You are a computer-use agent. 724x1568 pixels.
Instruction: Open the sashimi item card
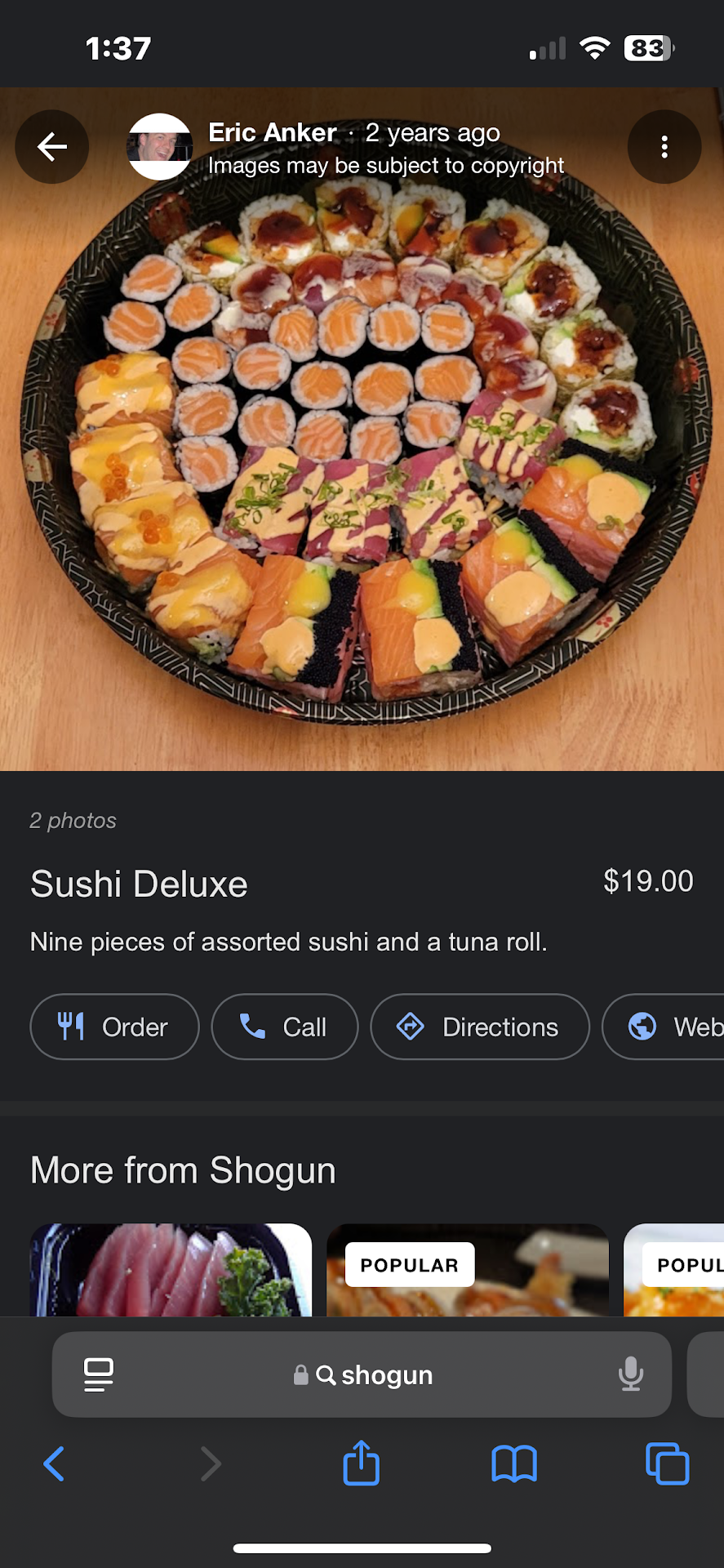tap(171, 1270)
